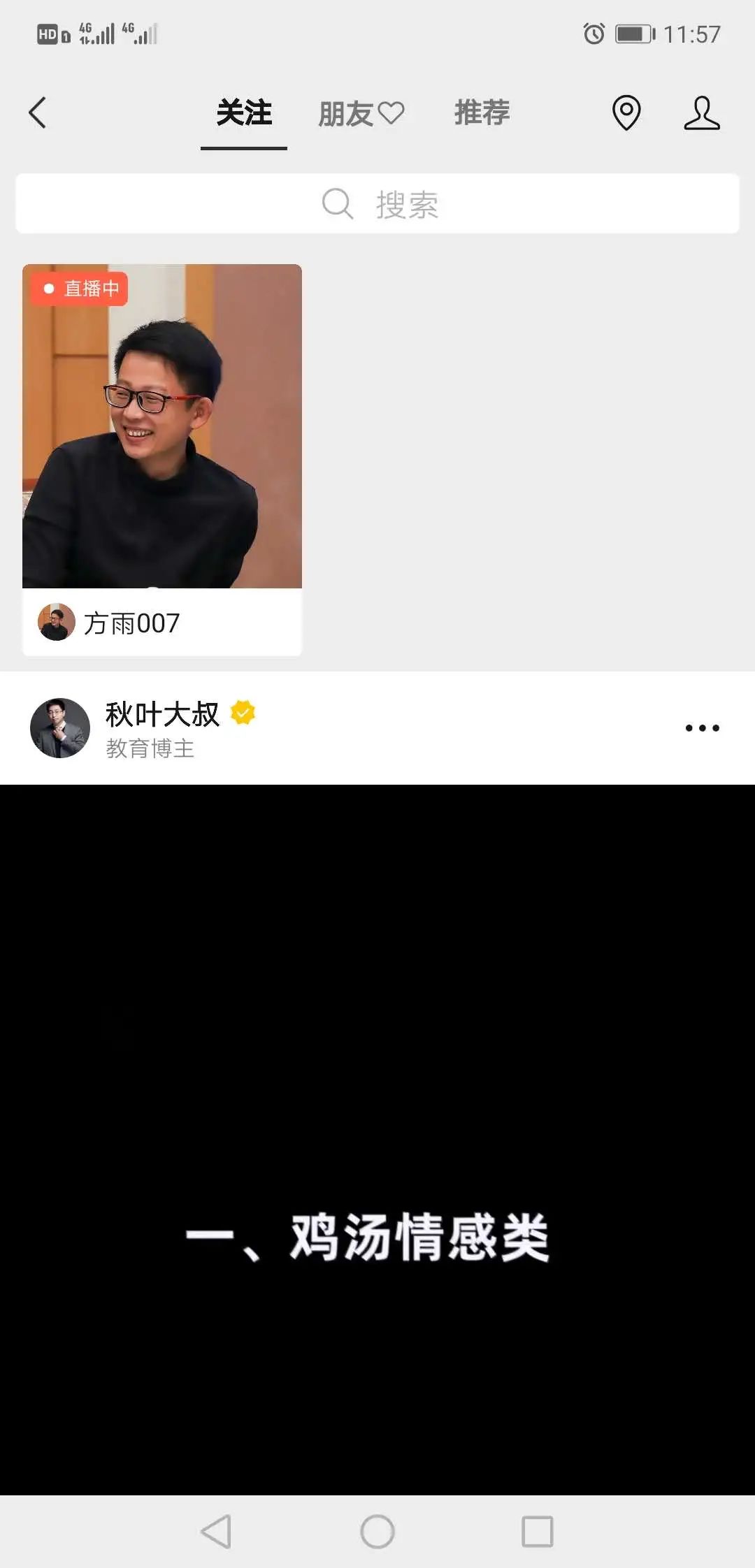Image resolution: width=755 pixels, height=1568 pixels.
Task: Open 秋叶大叔's avatar picture
Action: (x=59, y=727)
